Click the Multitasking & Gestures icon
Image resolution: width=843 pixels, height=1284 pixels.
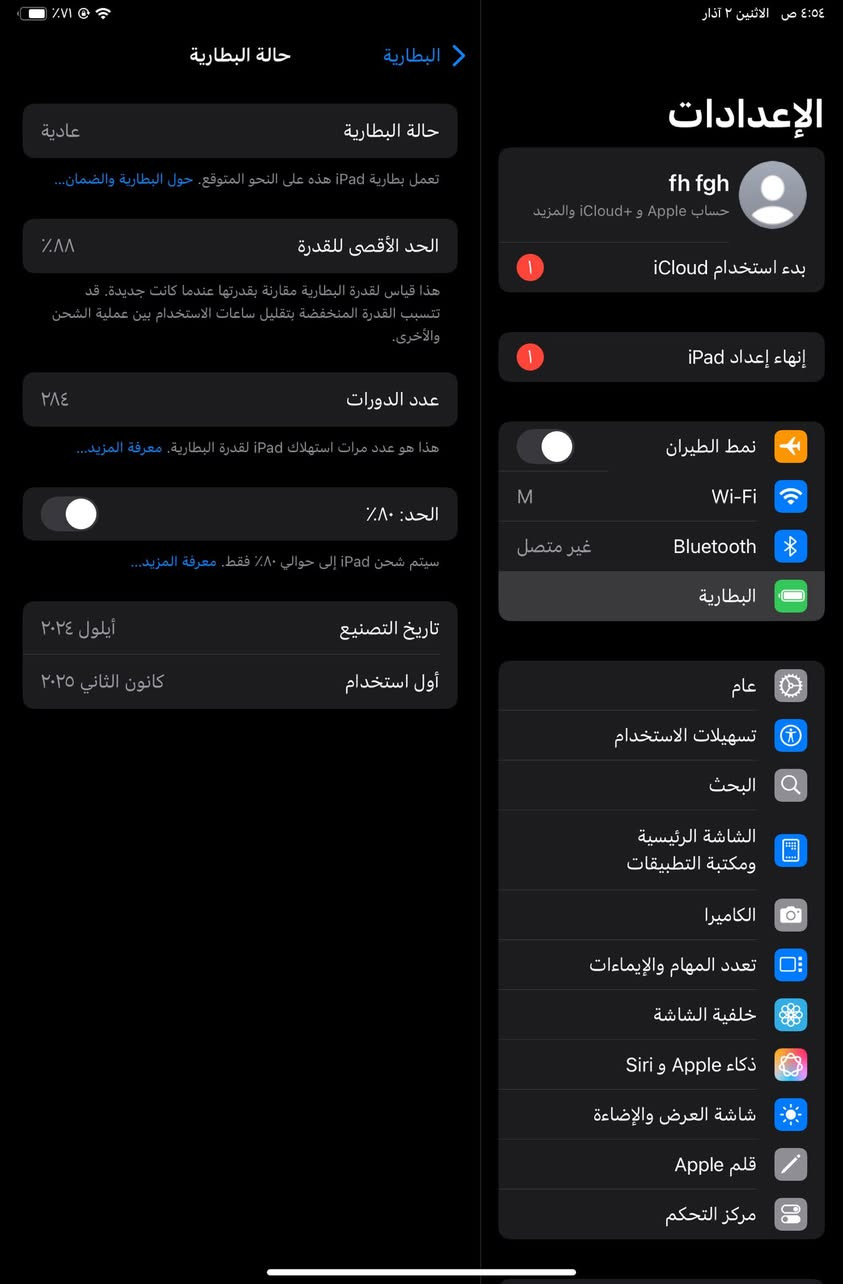pos(790,964)
